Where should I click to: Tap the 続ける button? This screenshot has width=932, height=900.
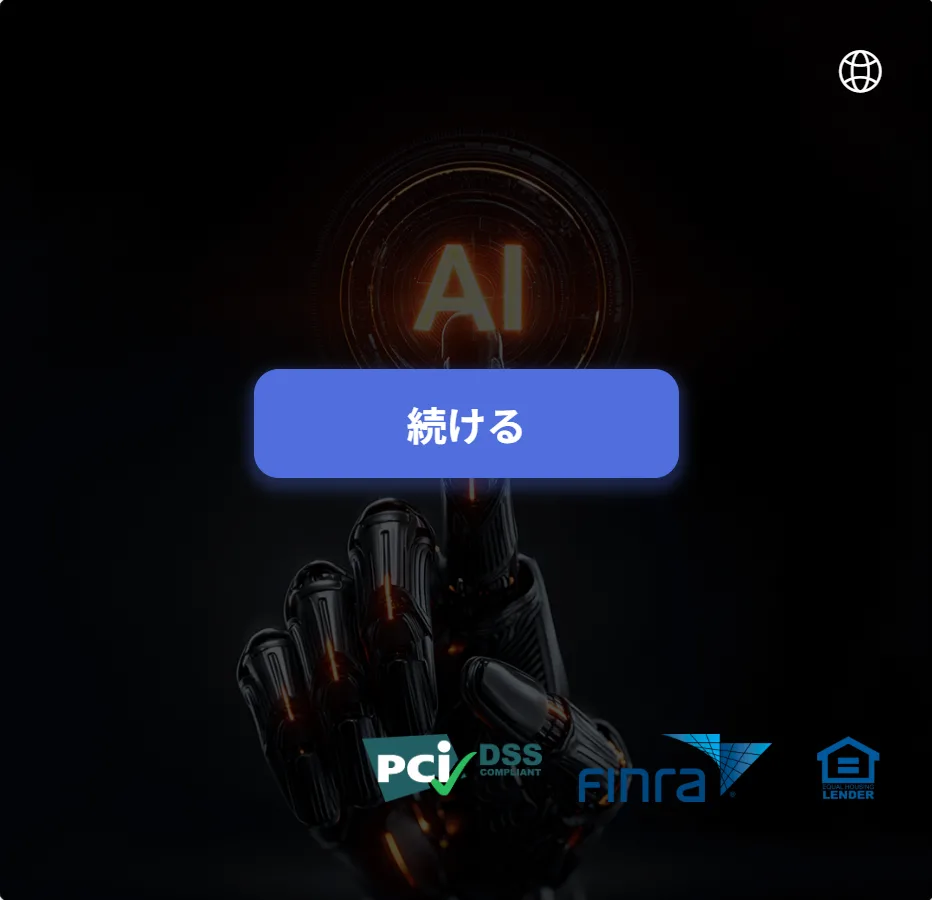point(466,424)
